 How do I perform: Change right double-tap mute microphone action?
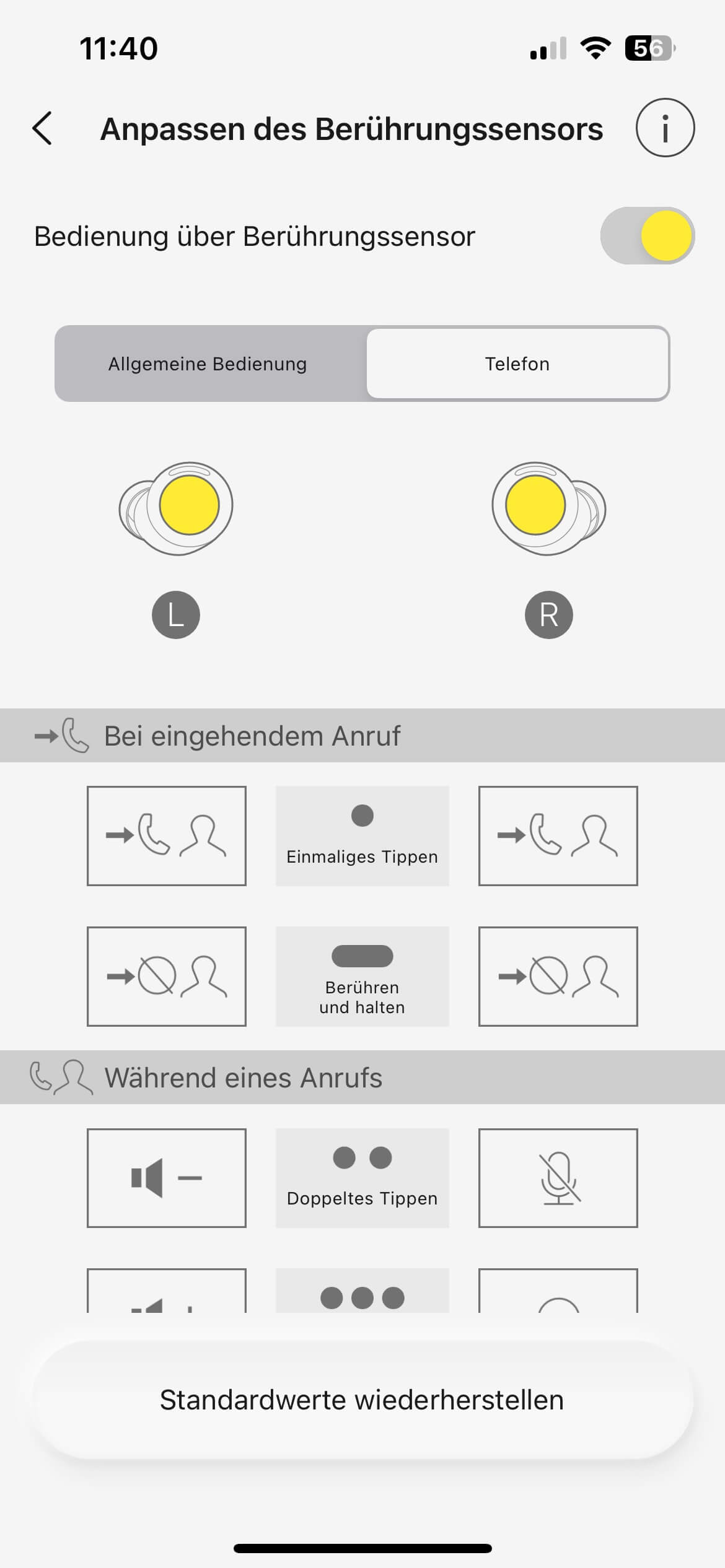[558, 1177]
